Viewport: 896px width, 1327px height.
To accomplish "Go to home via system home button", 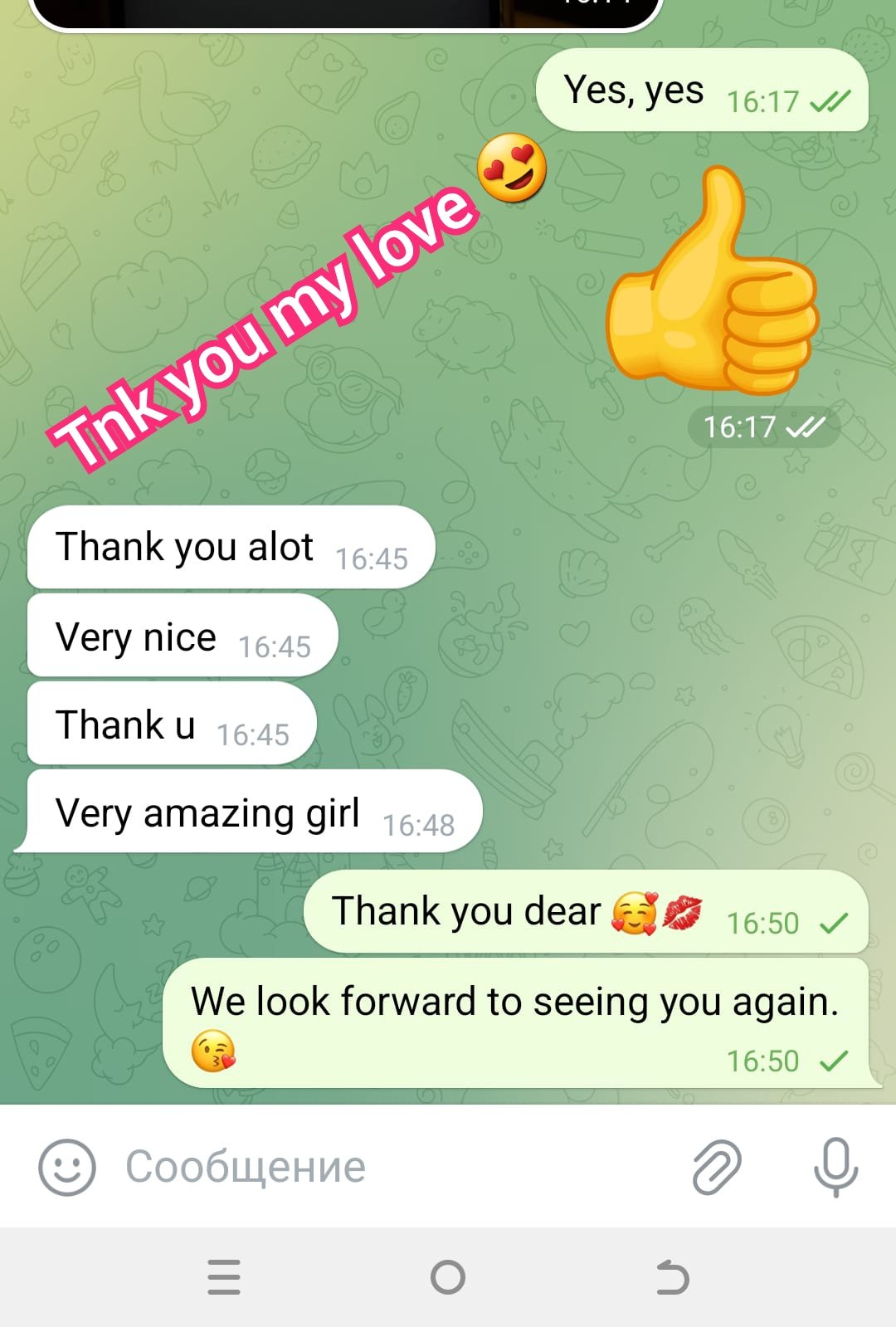I will coord(448,1277).
